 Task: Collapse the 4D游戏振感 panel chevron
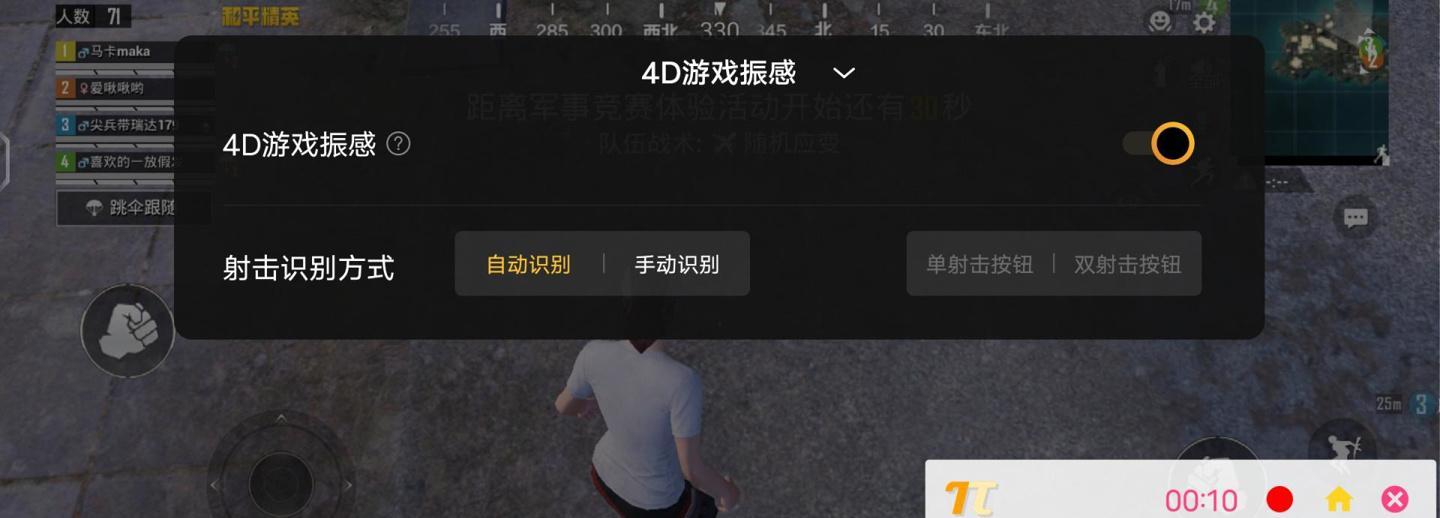coord(844,73)
